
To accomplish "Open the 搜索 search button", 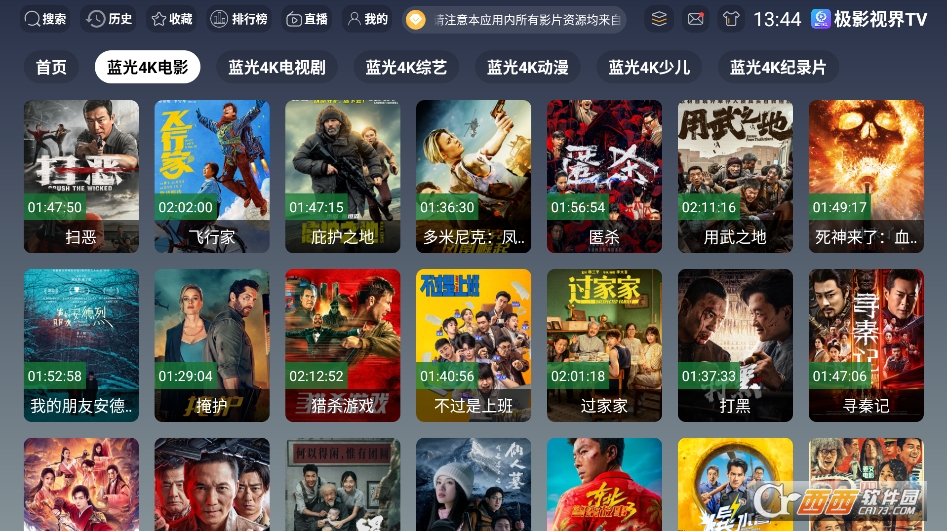I will 45,19.
